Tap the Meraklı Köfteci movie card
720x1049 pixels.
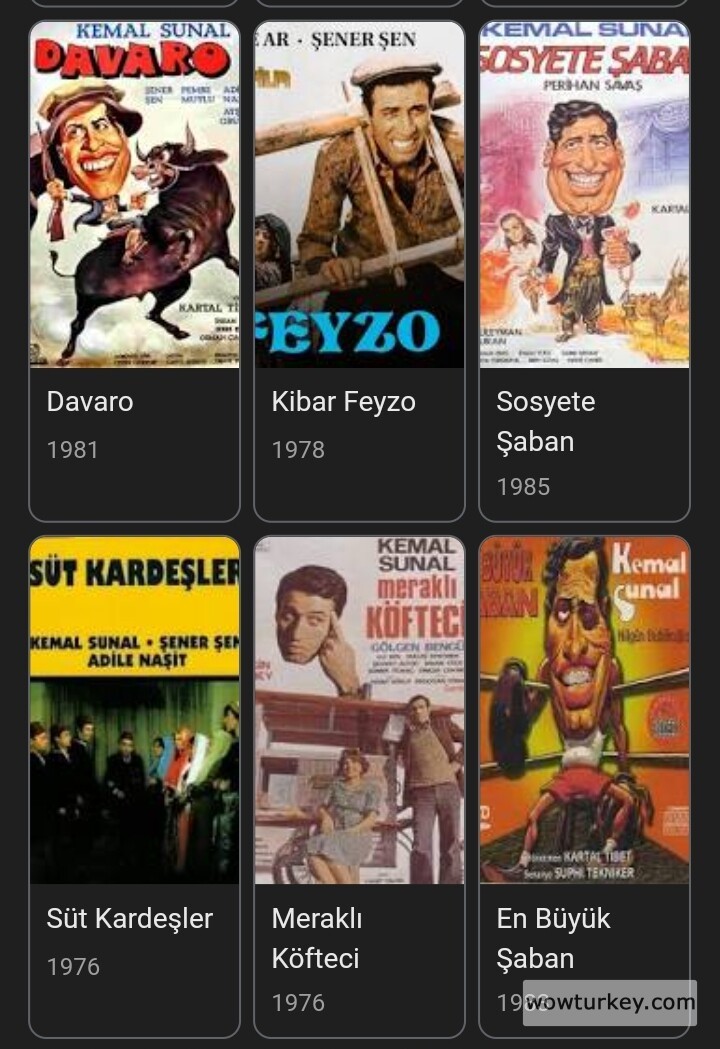[359, 786]
